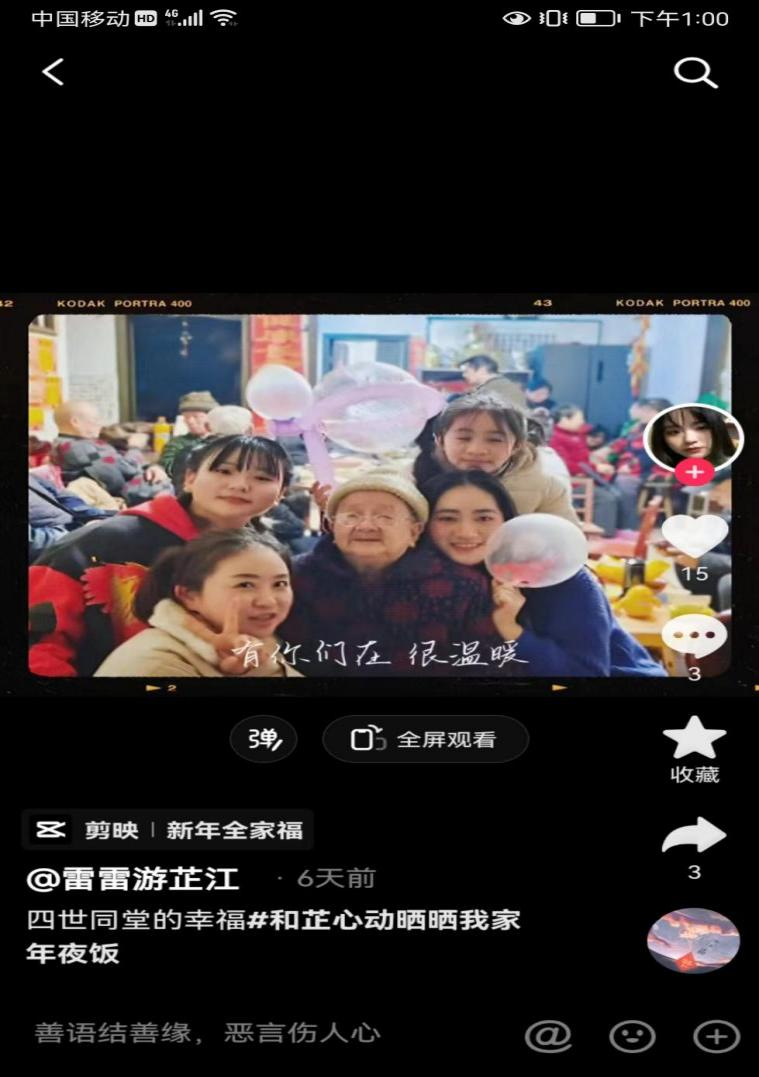Open the creator's profile avatar
The image size is (759, 1077).
pyautogui.click(x=693, y=436)
